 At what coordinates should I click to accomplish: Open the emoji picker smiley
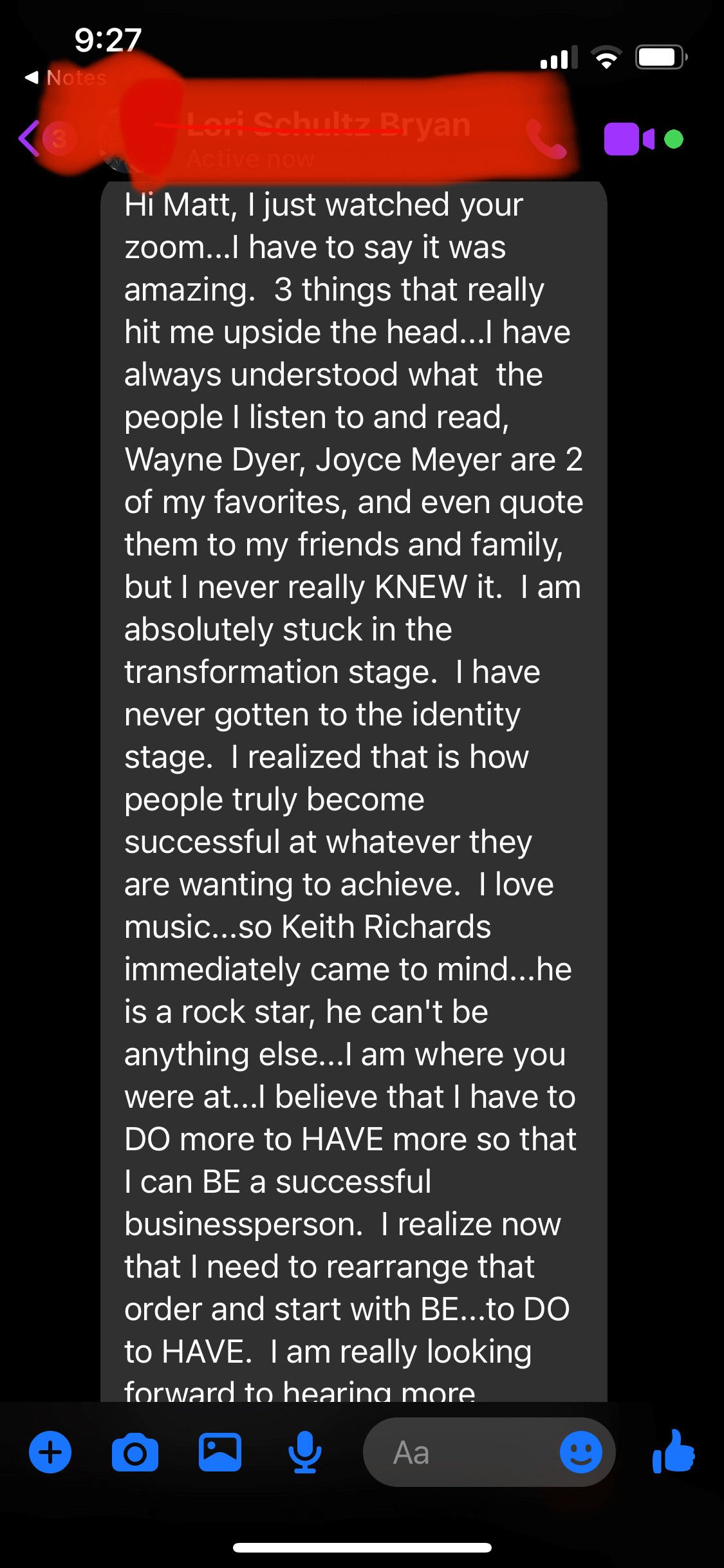580,1452
